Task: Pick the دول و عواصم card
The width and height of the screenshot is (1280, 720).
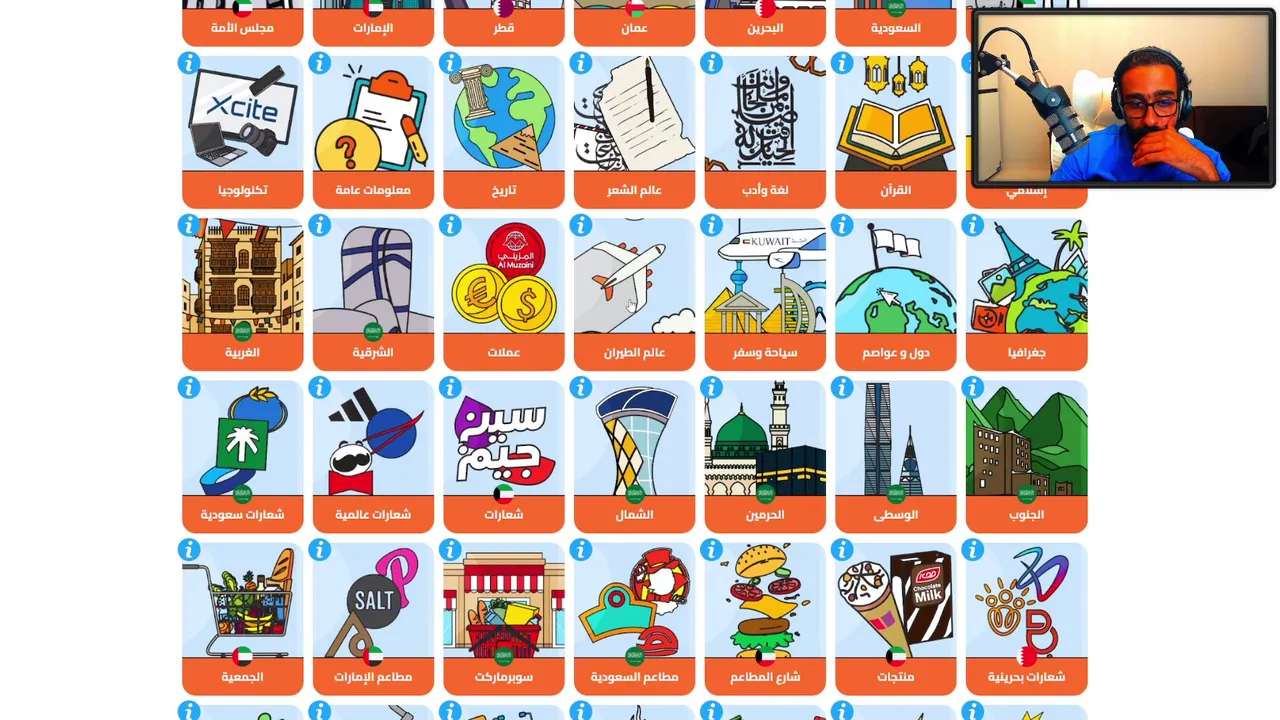Action: [895, 294]
